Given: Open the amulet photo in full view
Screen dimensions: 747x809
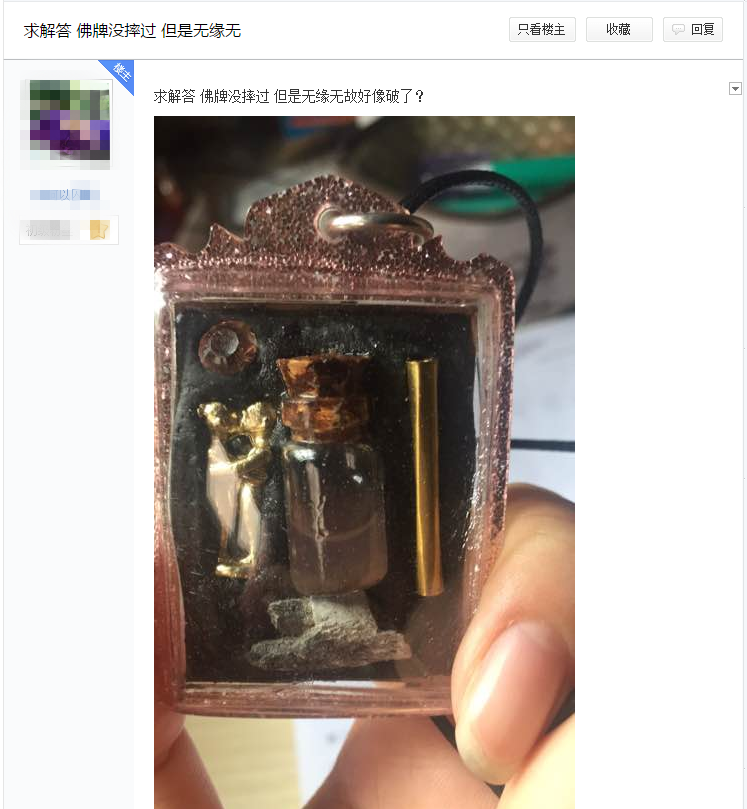Looking at the screenshot, I should point(364,460).
